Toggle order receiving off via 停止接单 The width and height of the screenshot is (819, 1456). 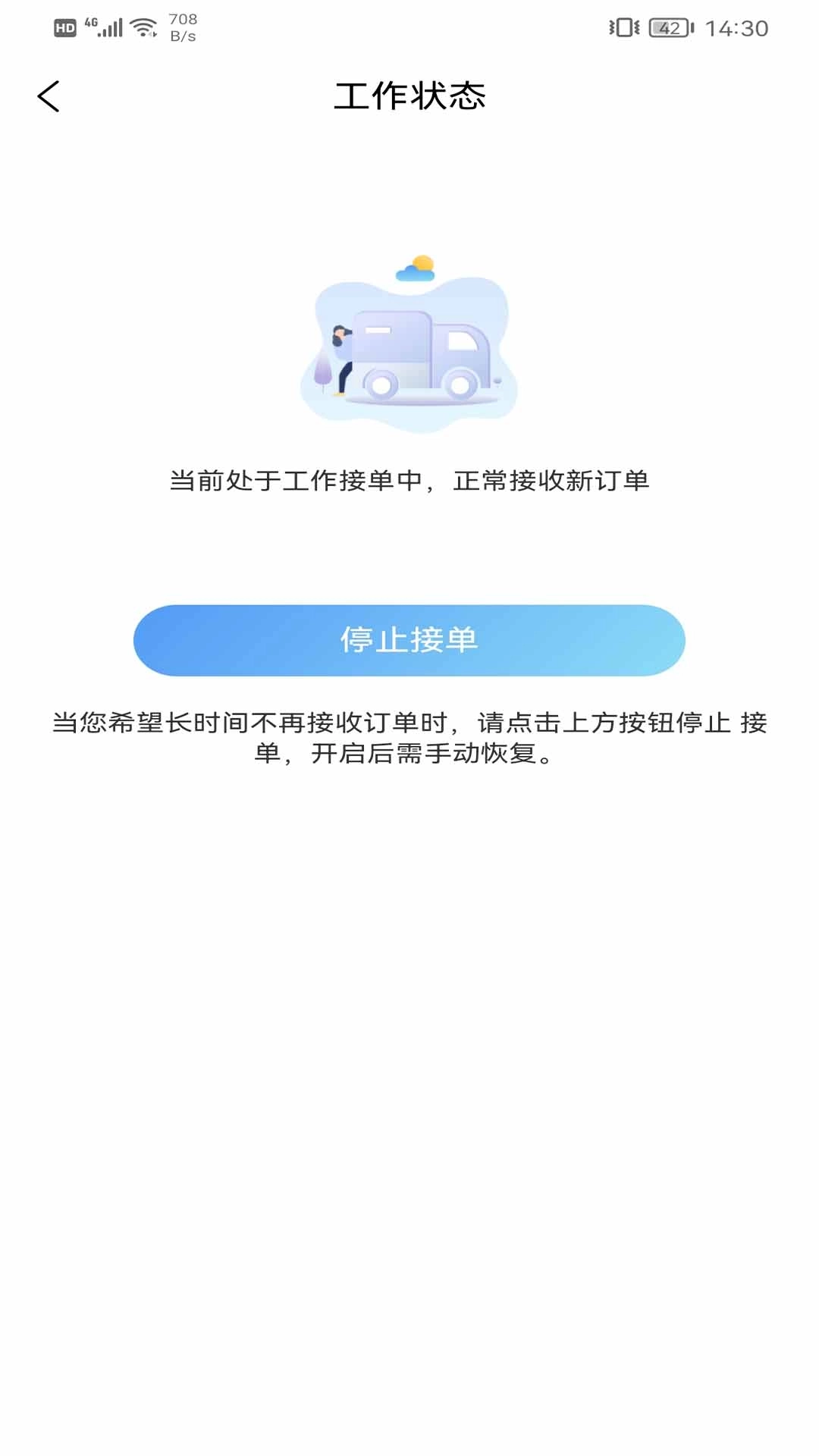coord(409,639)
